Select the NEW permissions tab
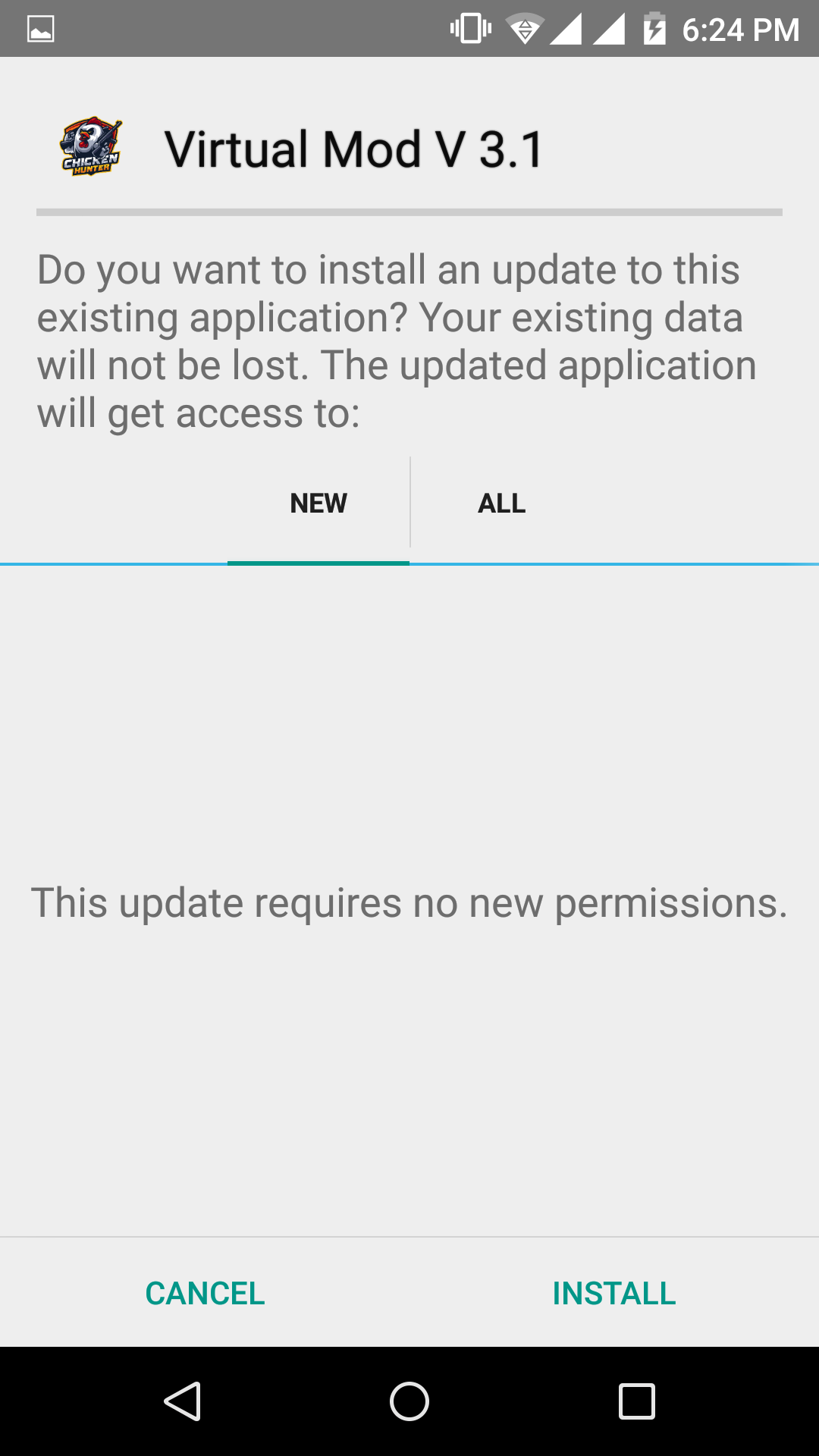The image size is (819, 1456). tap(318, 504)
